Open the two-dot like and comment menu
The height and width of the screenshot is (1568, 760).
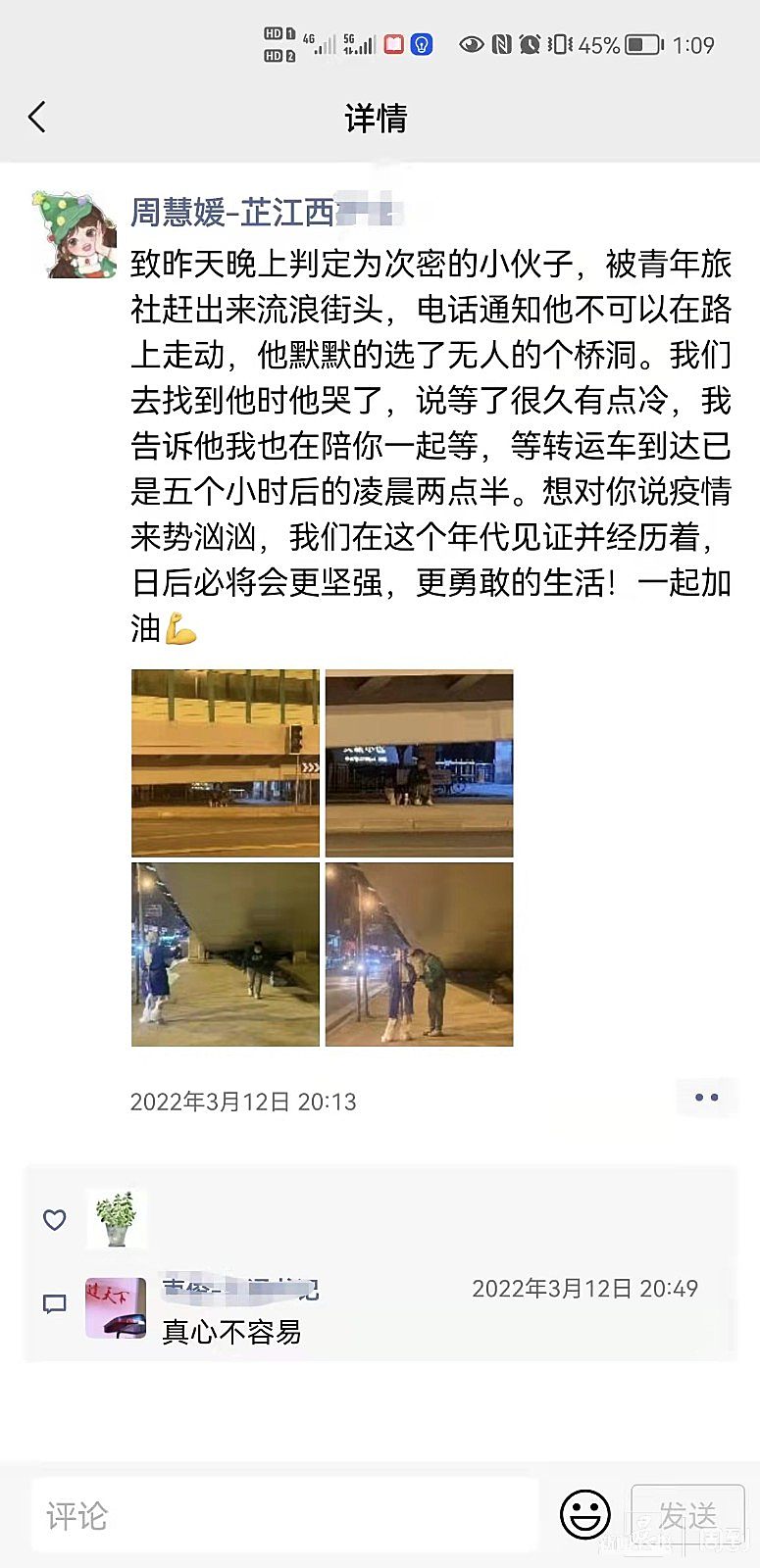[706, 1098]
